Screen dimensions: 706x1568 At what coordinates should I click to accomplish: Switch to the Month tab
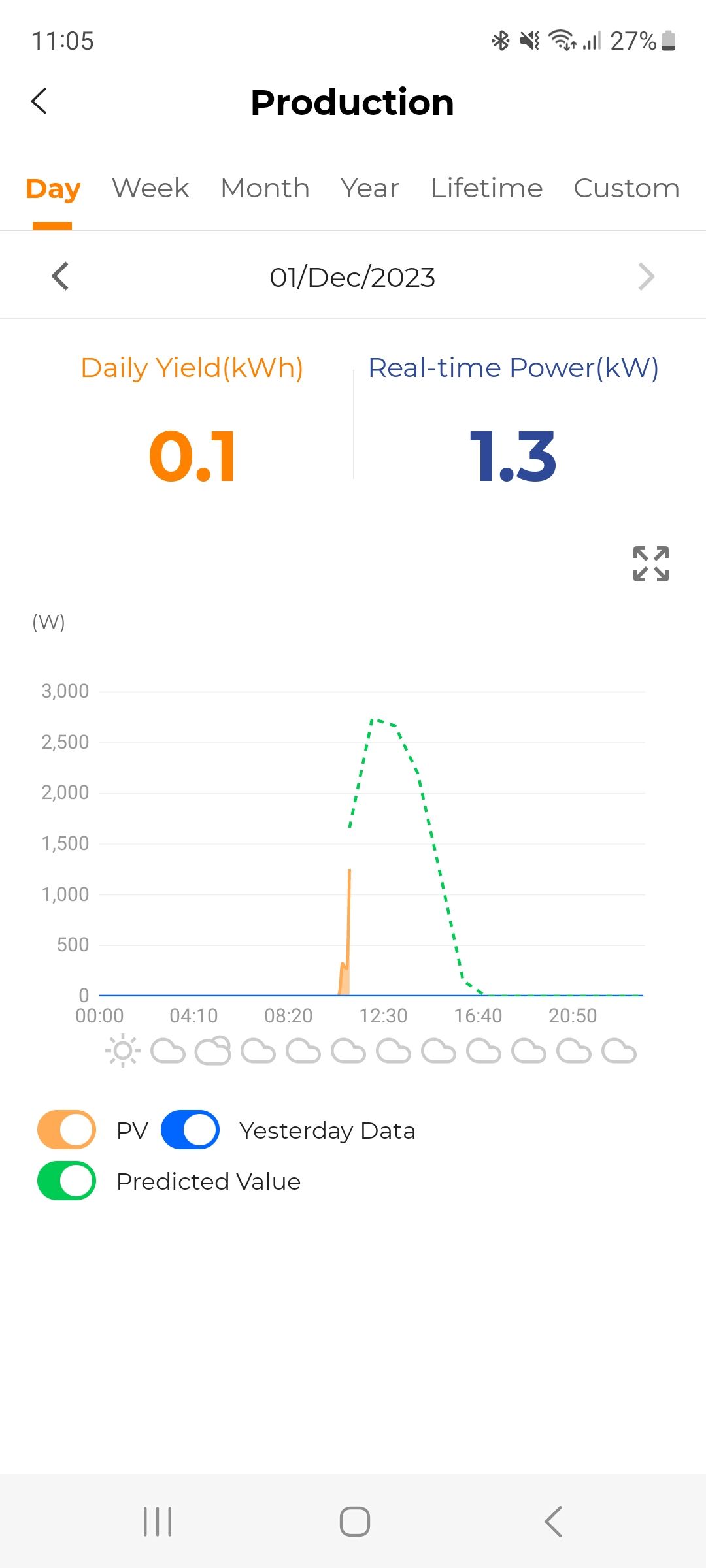[265, 188]
